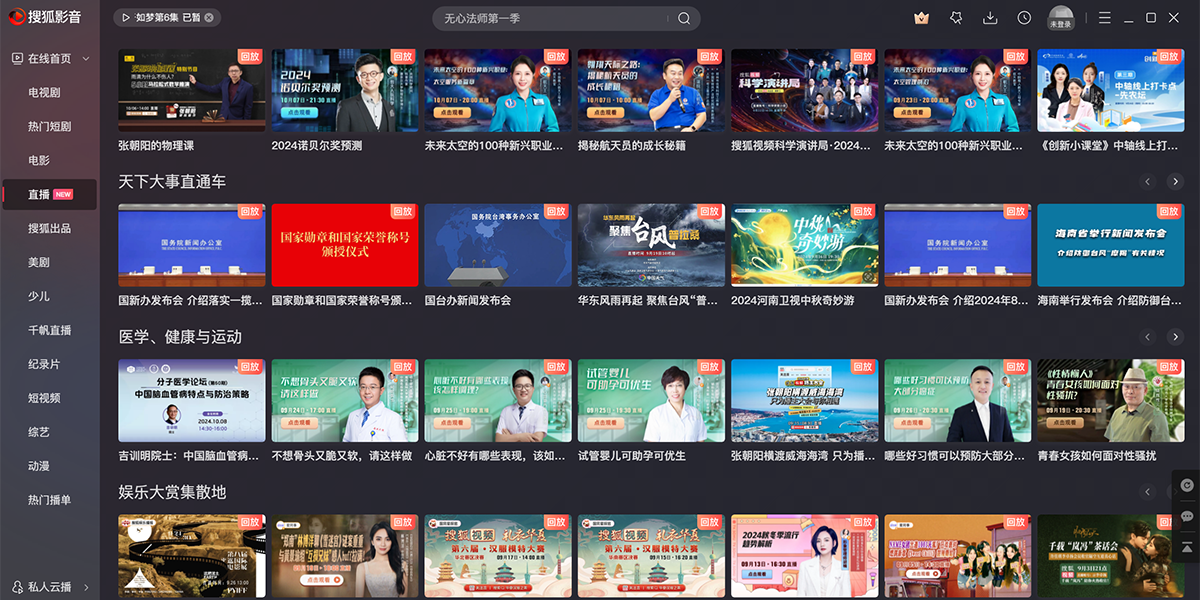1200x600 pixels.
Task: Open 国台办新闻发布会 replay card
Action: pyautogui.click(x=498, y=246)
